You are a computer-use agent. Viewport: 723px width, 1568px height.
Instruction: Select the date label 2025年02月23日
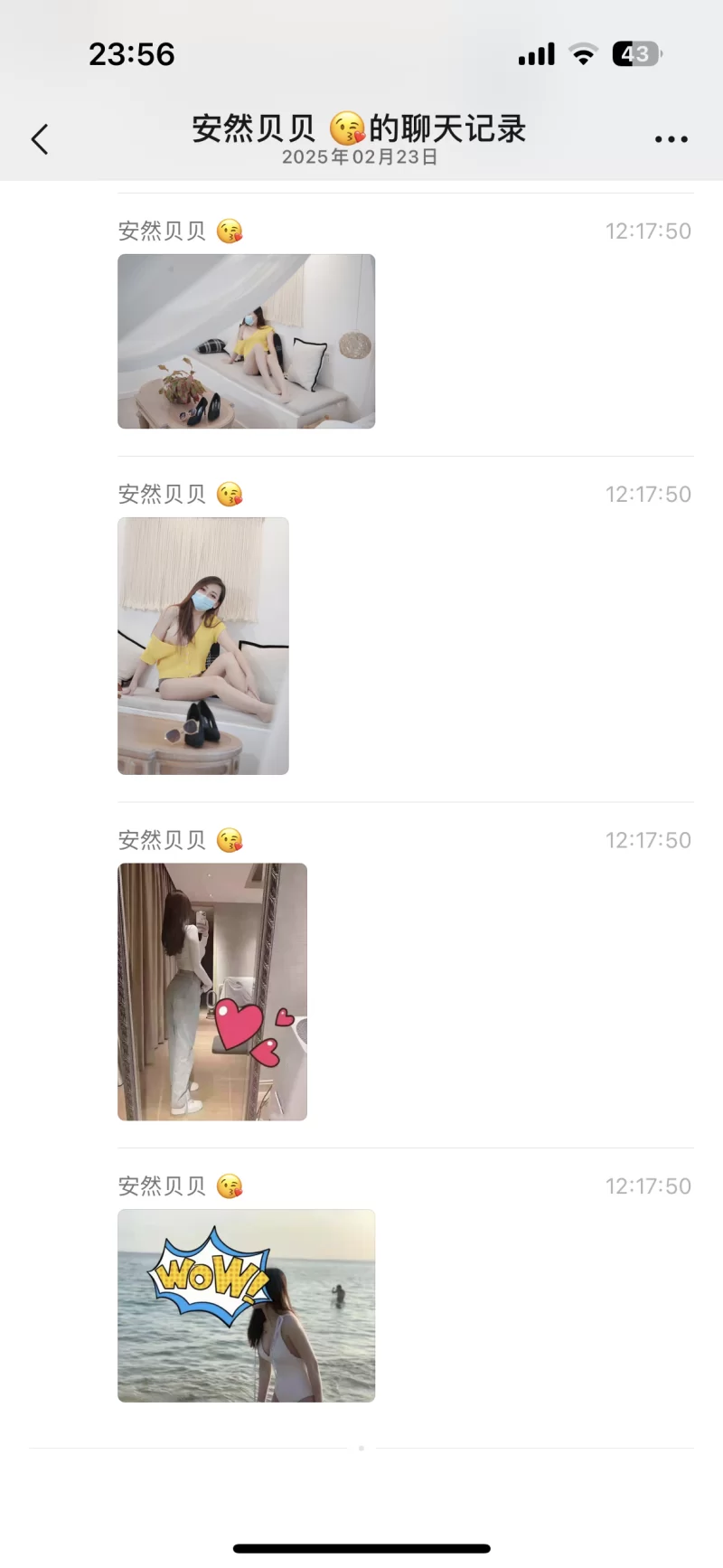click(x=360, y=157)
